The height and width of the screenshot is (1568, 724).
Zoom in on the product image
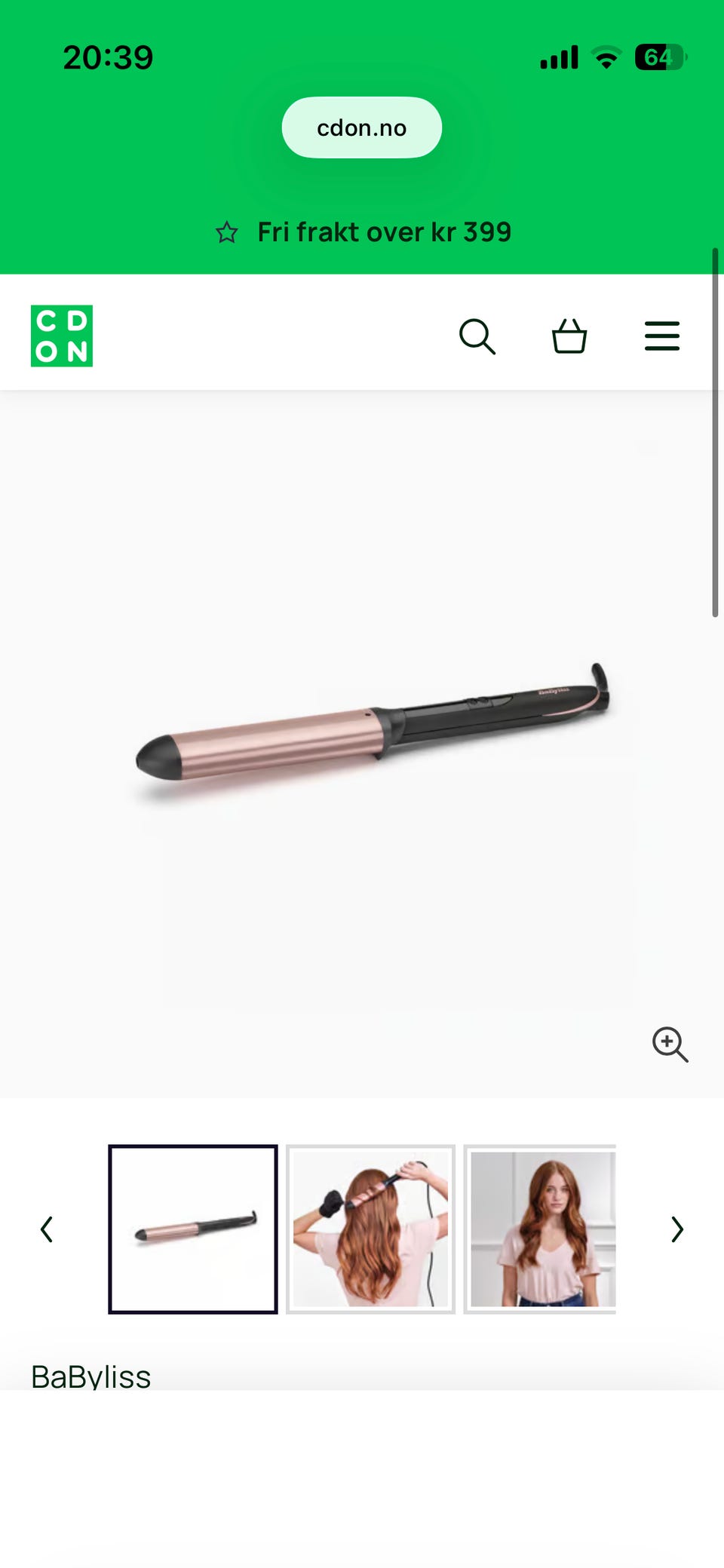[670, 1045]
